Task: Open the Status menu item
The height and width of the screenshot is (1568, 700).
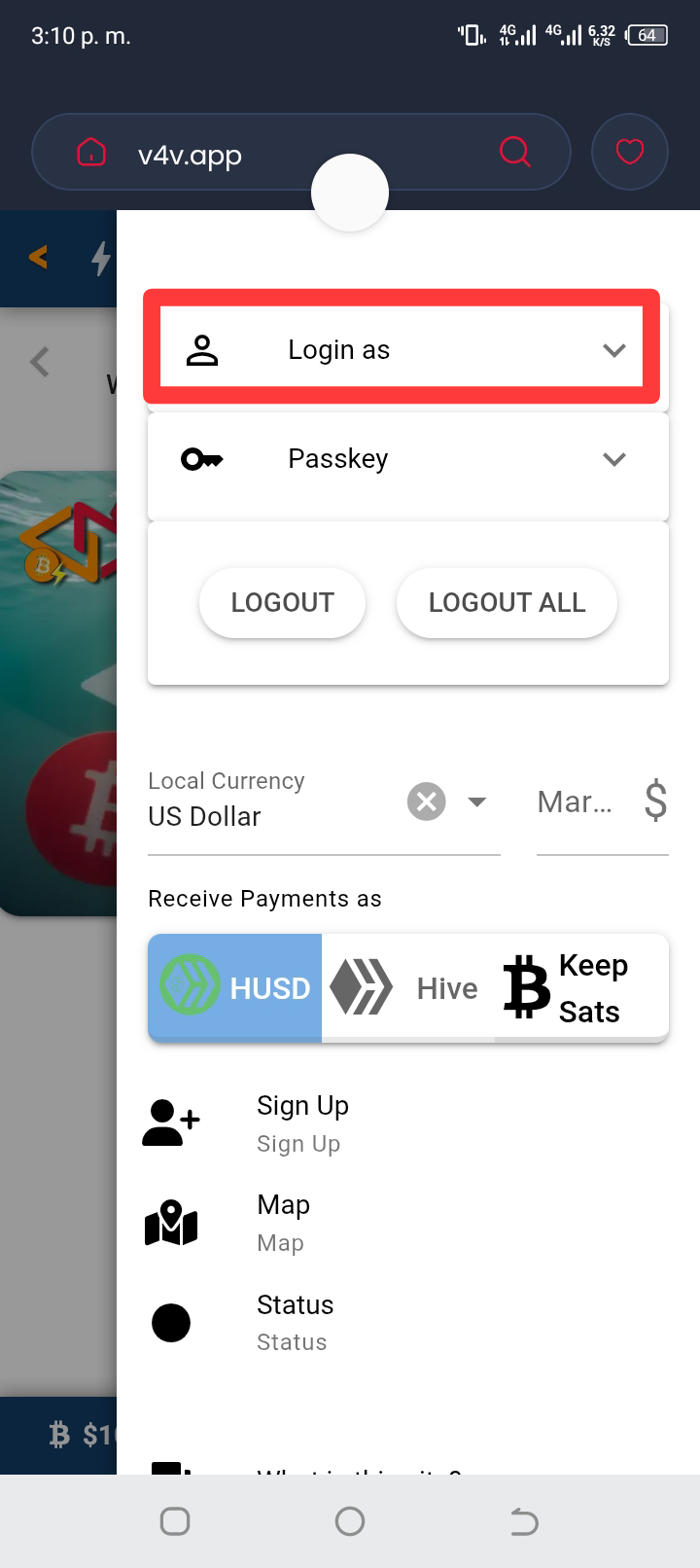Action: [295, 1321]
